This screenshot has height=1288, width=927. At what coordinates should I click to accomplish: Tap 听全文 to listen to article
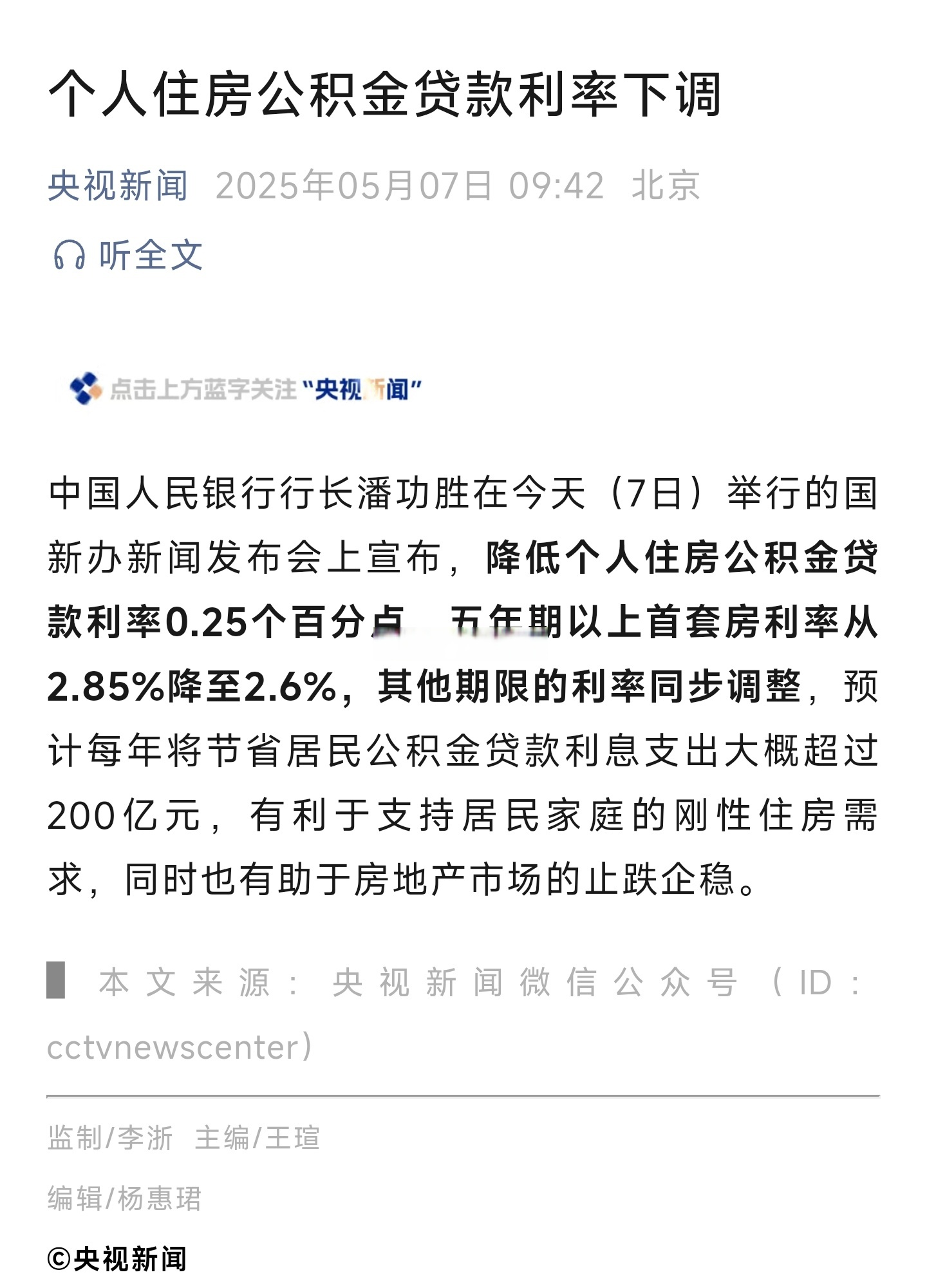click(x=129, y=255)
